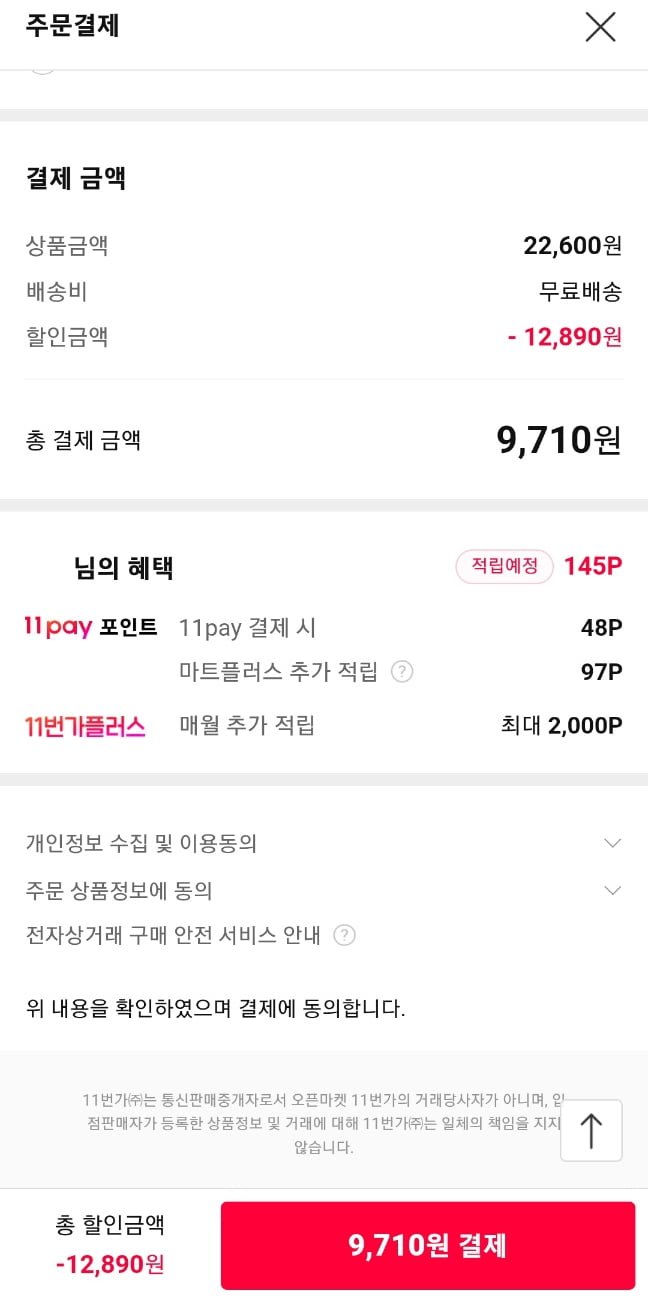Image resolution: width=648 pixels, height=1299 pixels.
Task: Tap the 9,710원 결제 pay button
Action: coord(428,1245)
